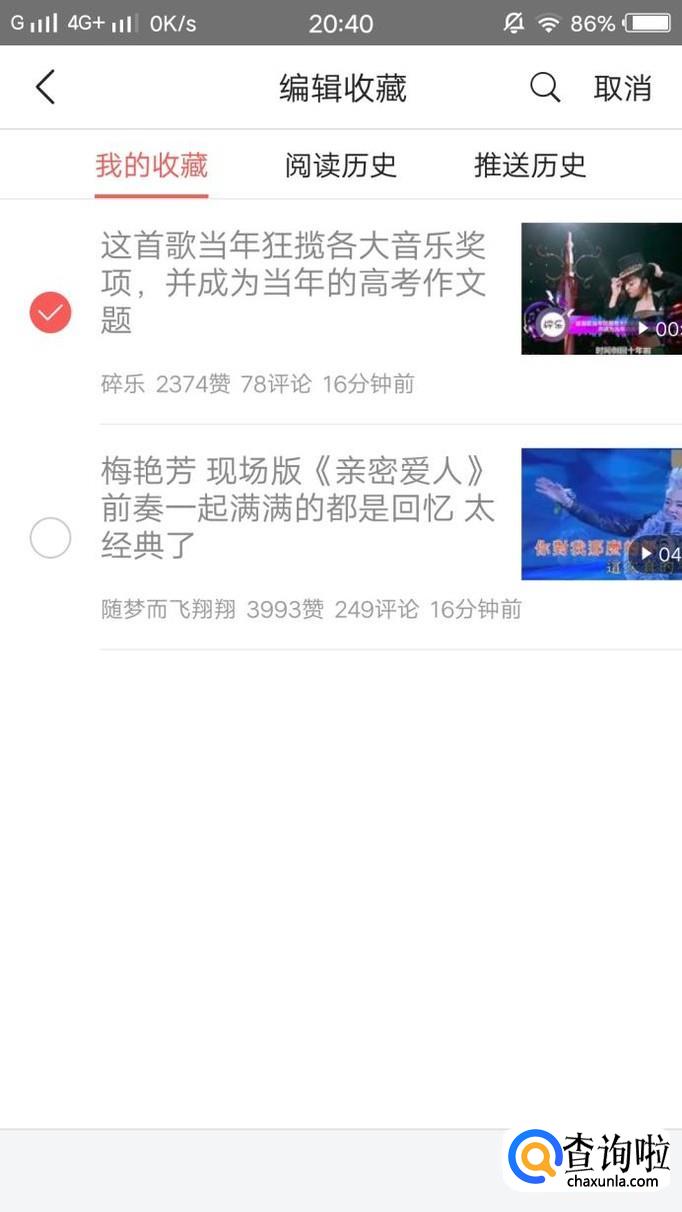Open the 推送历史 tab
682x1212 pixels.
pos(530,165)
